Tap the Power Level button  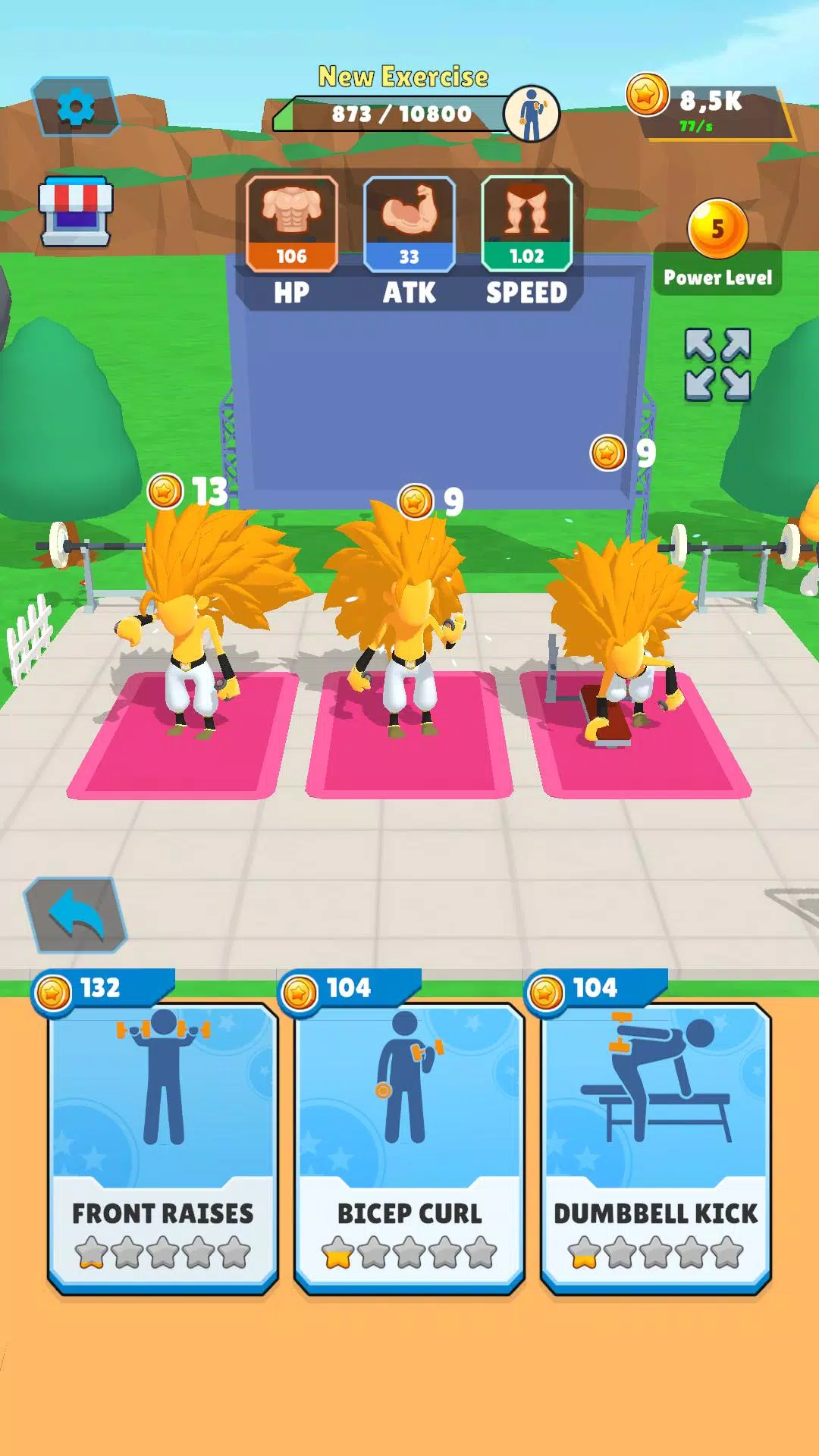[717, 247]
